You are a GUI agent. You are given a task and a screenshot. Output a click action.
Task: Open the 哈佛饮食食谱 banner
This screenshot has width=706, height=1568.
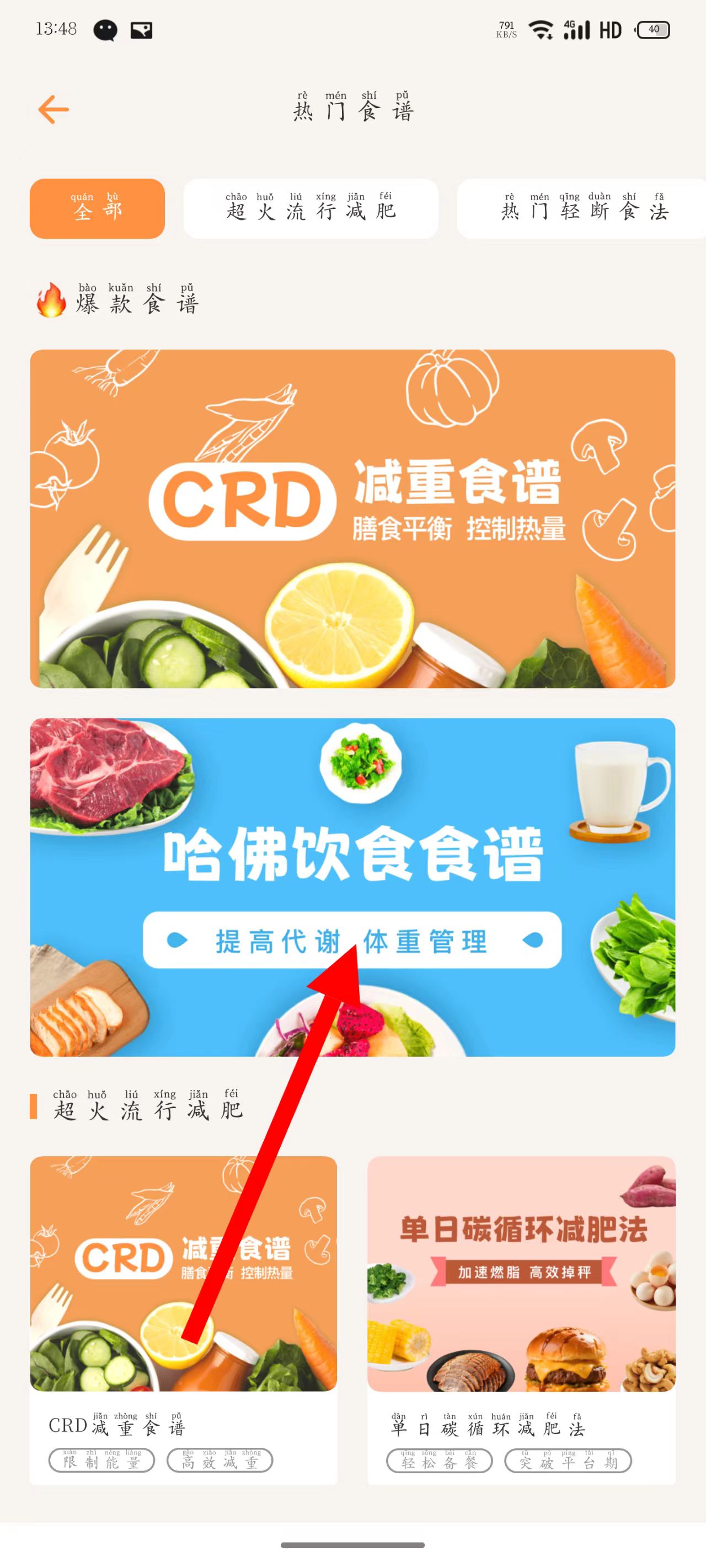pos(352,886)
